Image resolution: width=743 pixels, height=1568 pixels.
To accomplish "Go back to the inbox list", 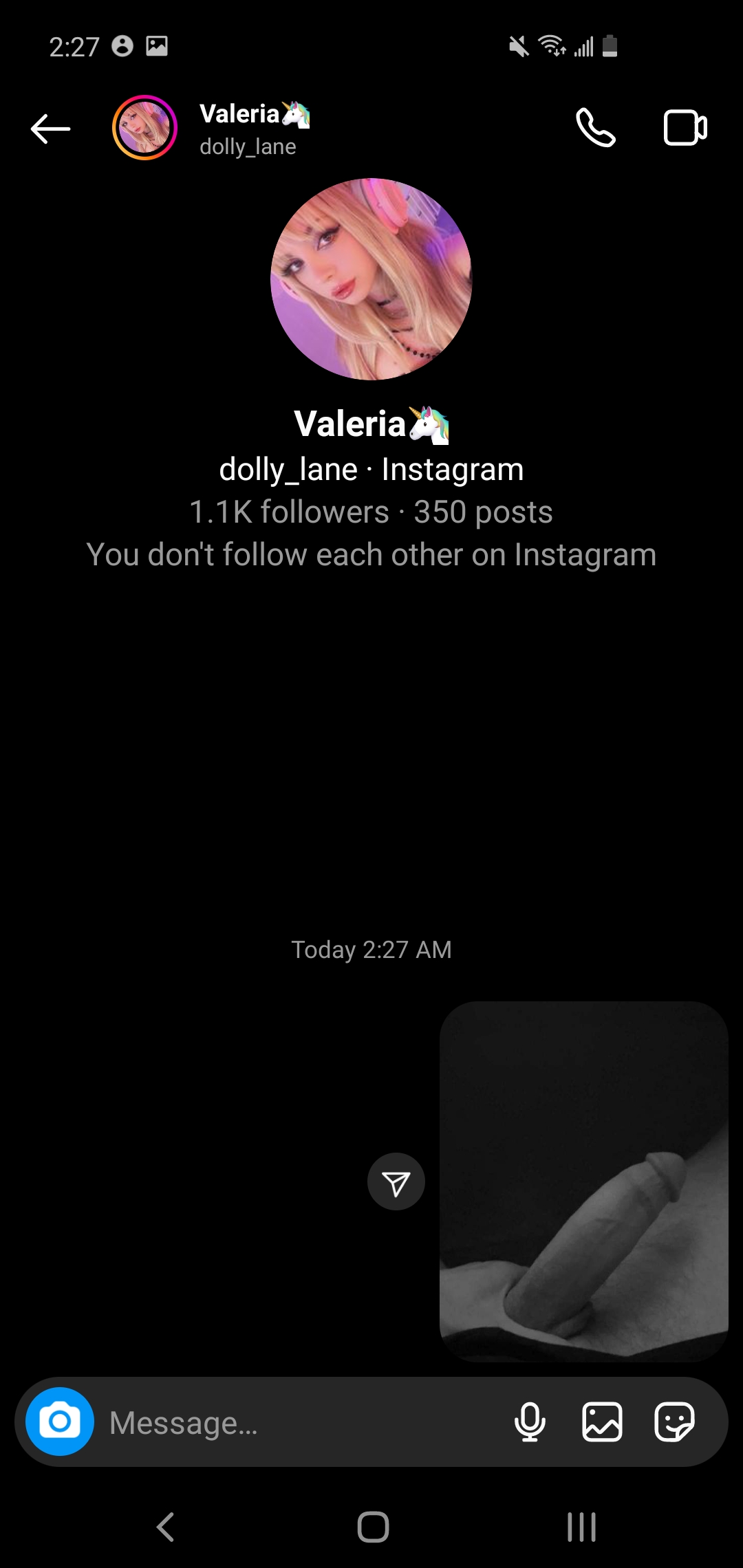I will [51, 129].
